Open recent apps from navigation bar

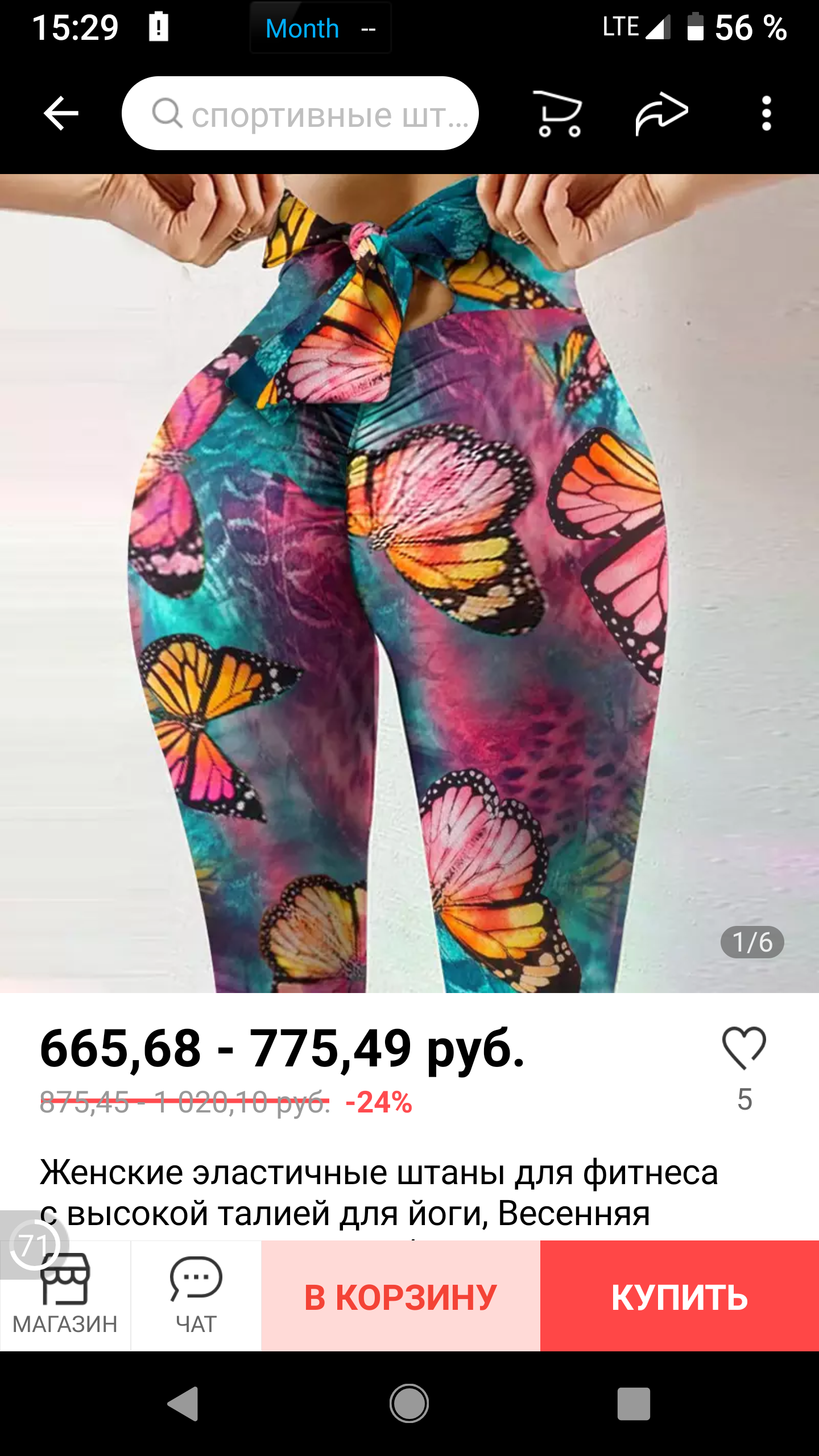[634, 1404]
